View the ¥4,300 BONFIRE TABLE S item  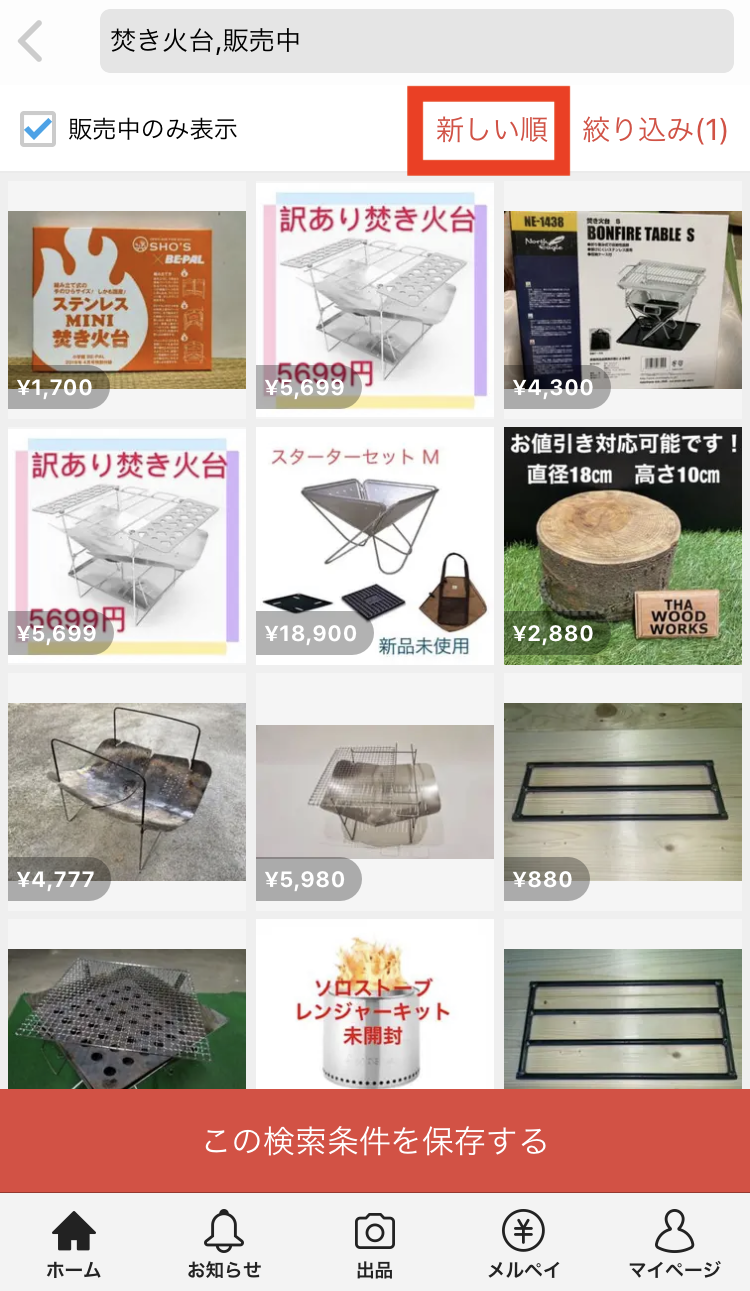point(622,300)
